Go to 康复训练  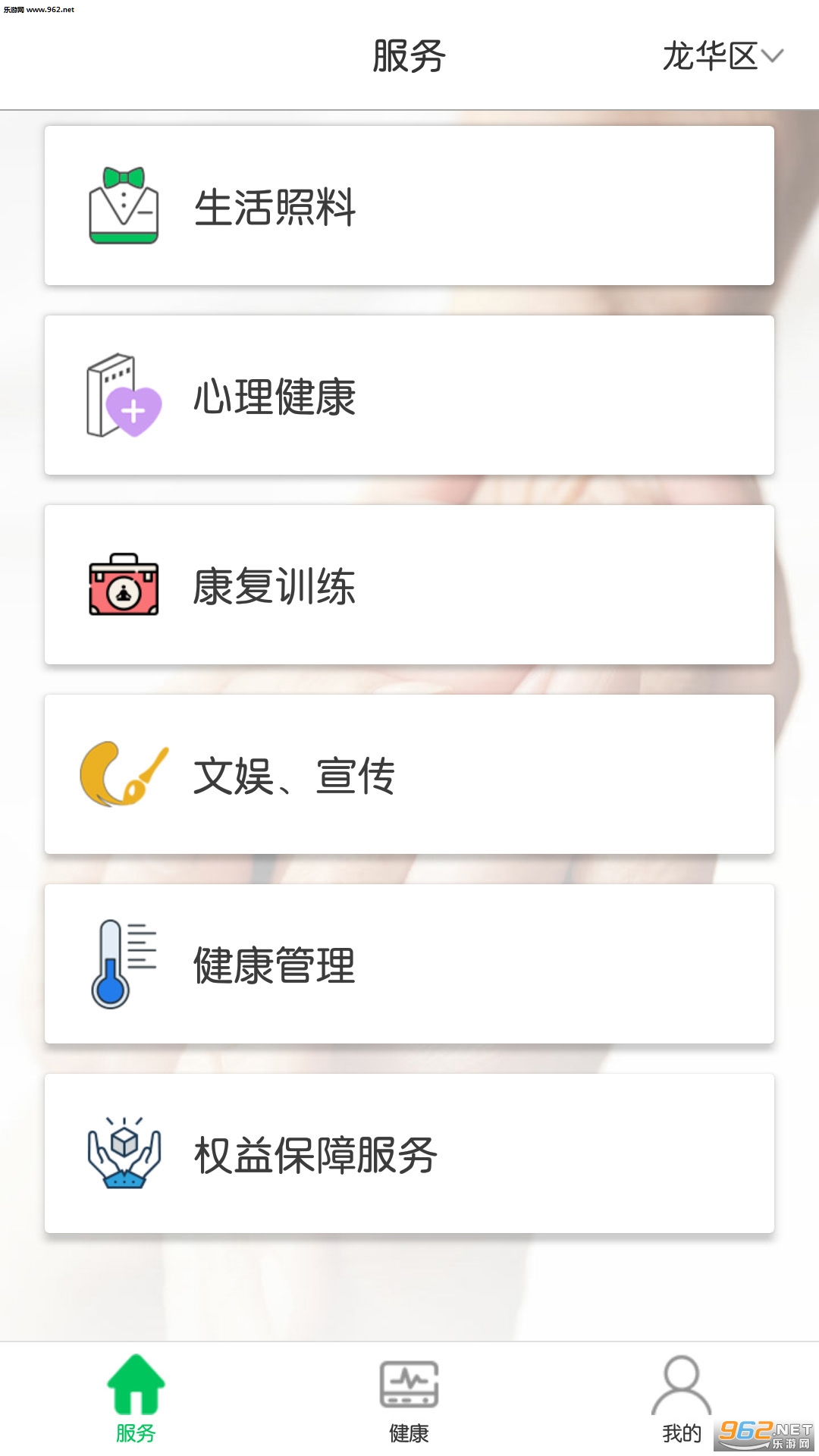pos(409,585)
